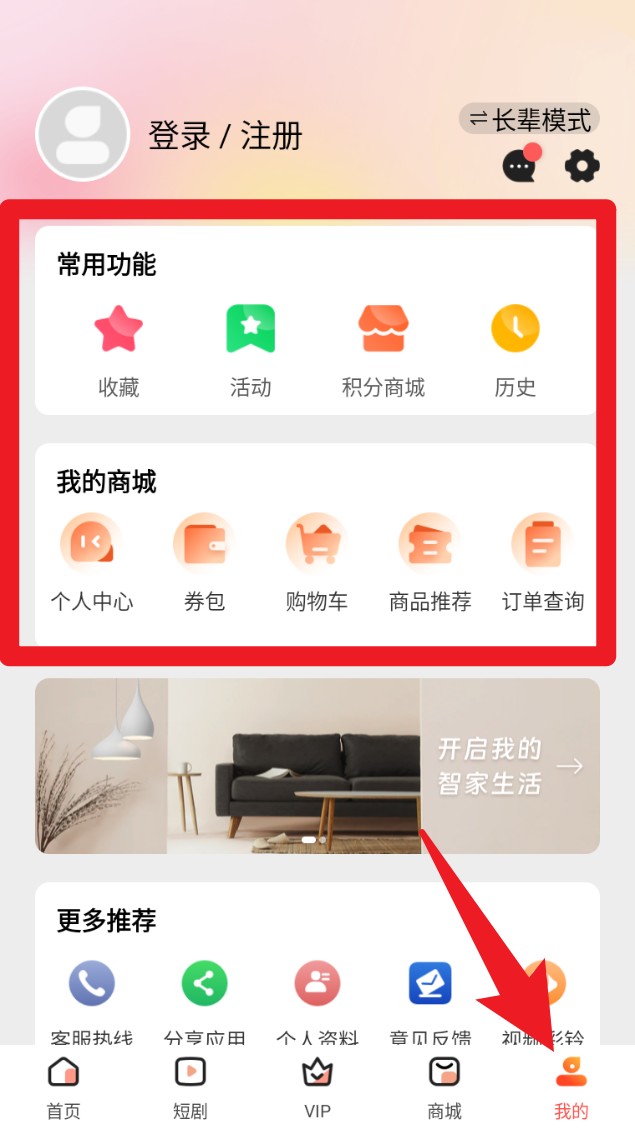View 历史 watch history
This screenshot has width=635, height=1129.
coord(515,345)
